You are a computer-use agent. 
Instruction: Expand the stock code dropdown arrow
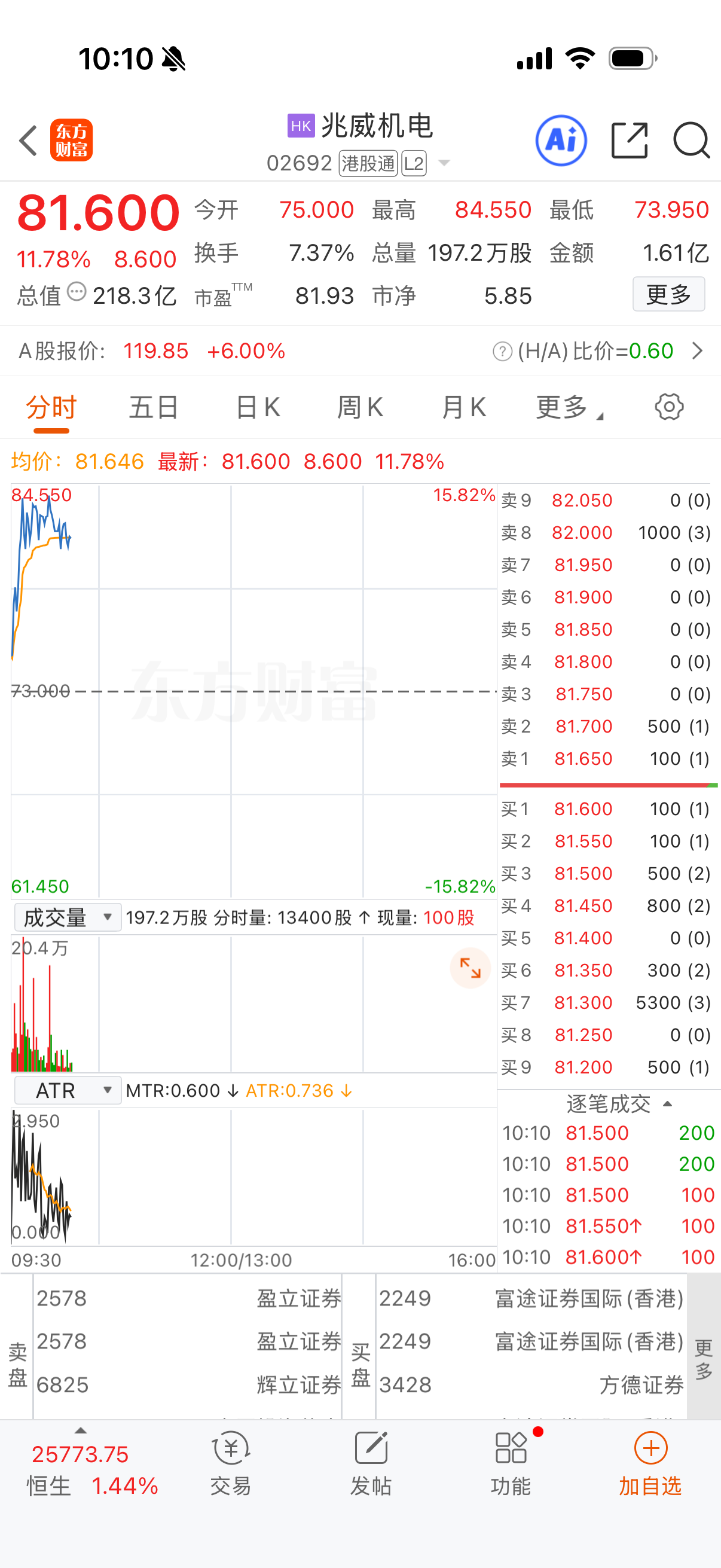pos(444,163)
